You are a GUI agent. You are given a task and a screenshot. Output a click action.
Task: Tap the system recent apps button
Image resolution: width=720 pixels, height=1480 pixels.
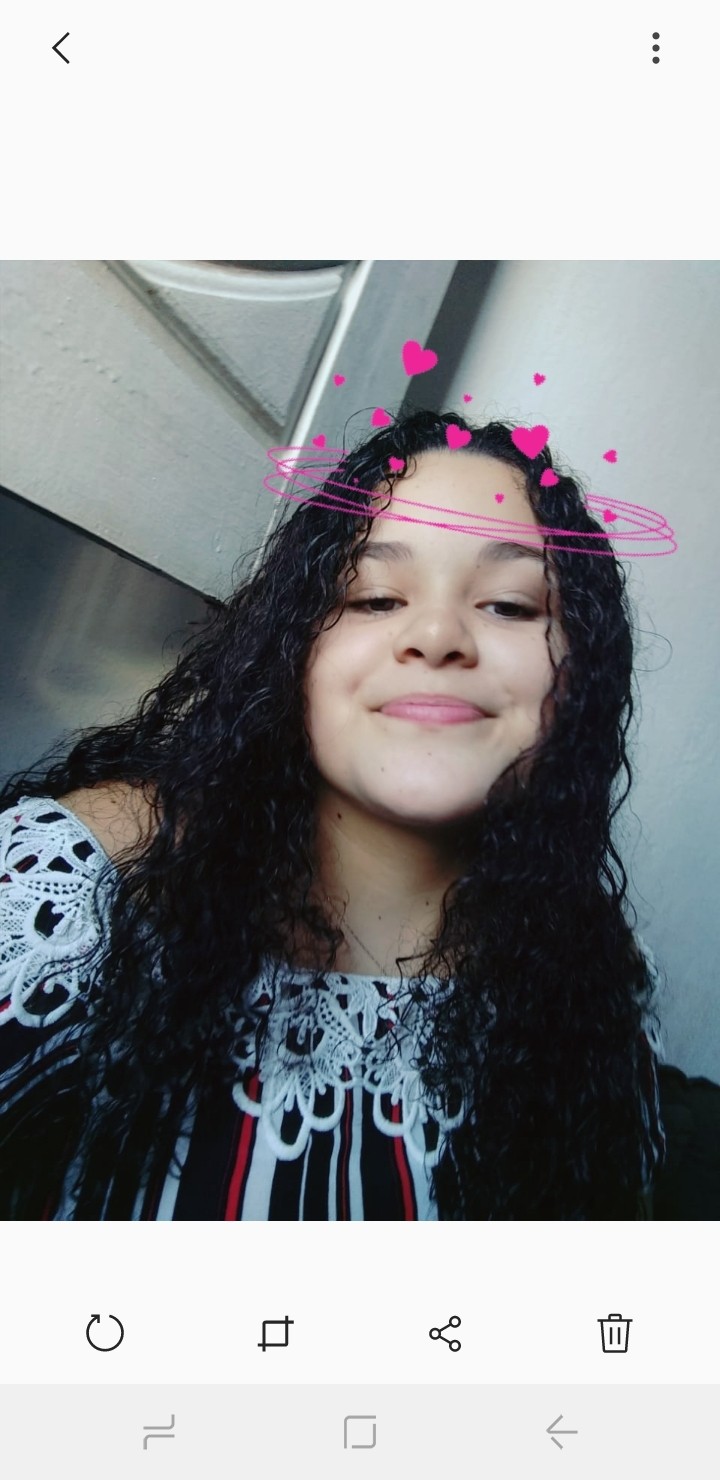point(159,1432)
